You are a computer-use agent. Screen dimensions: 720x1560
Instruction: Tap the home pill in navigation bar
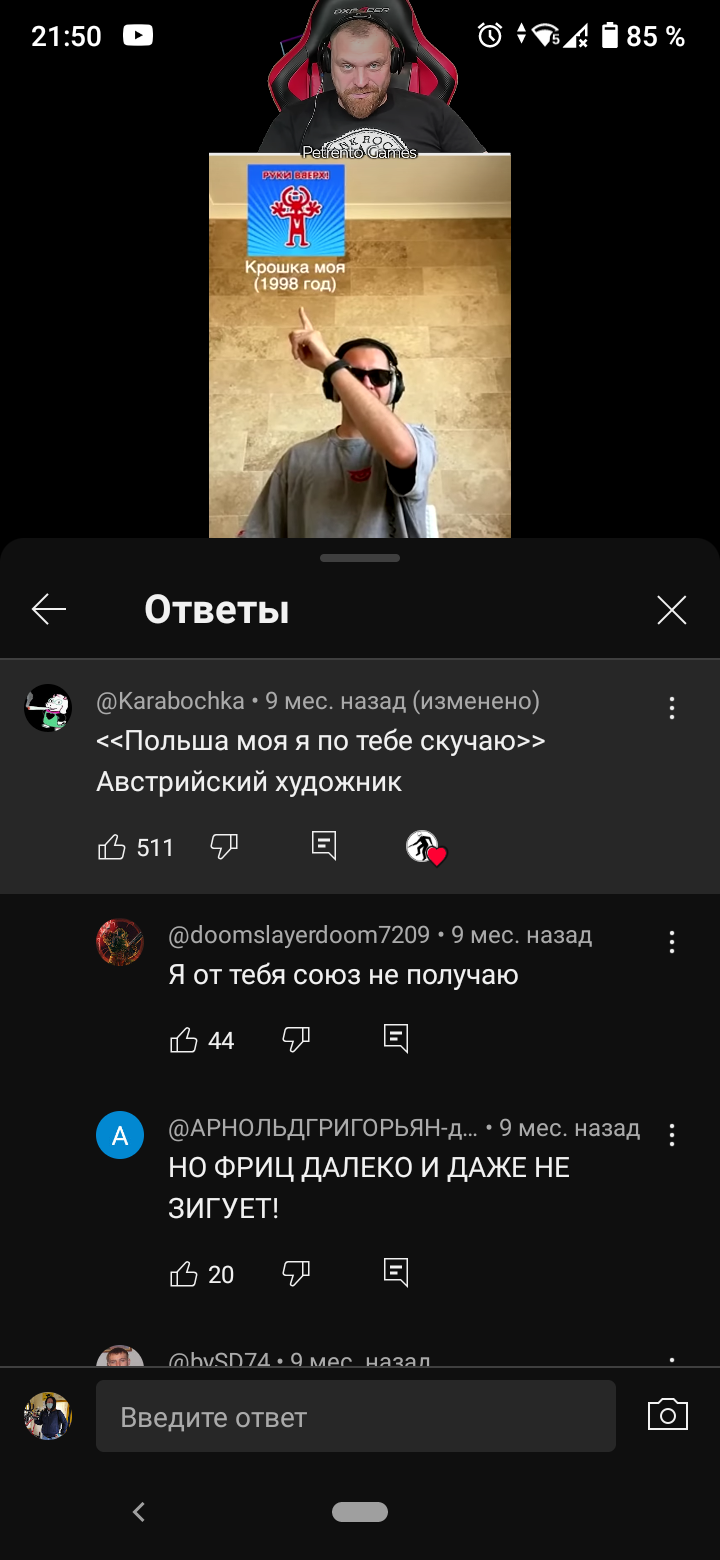[360, 1512]
